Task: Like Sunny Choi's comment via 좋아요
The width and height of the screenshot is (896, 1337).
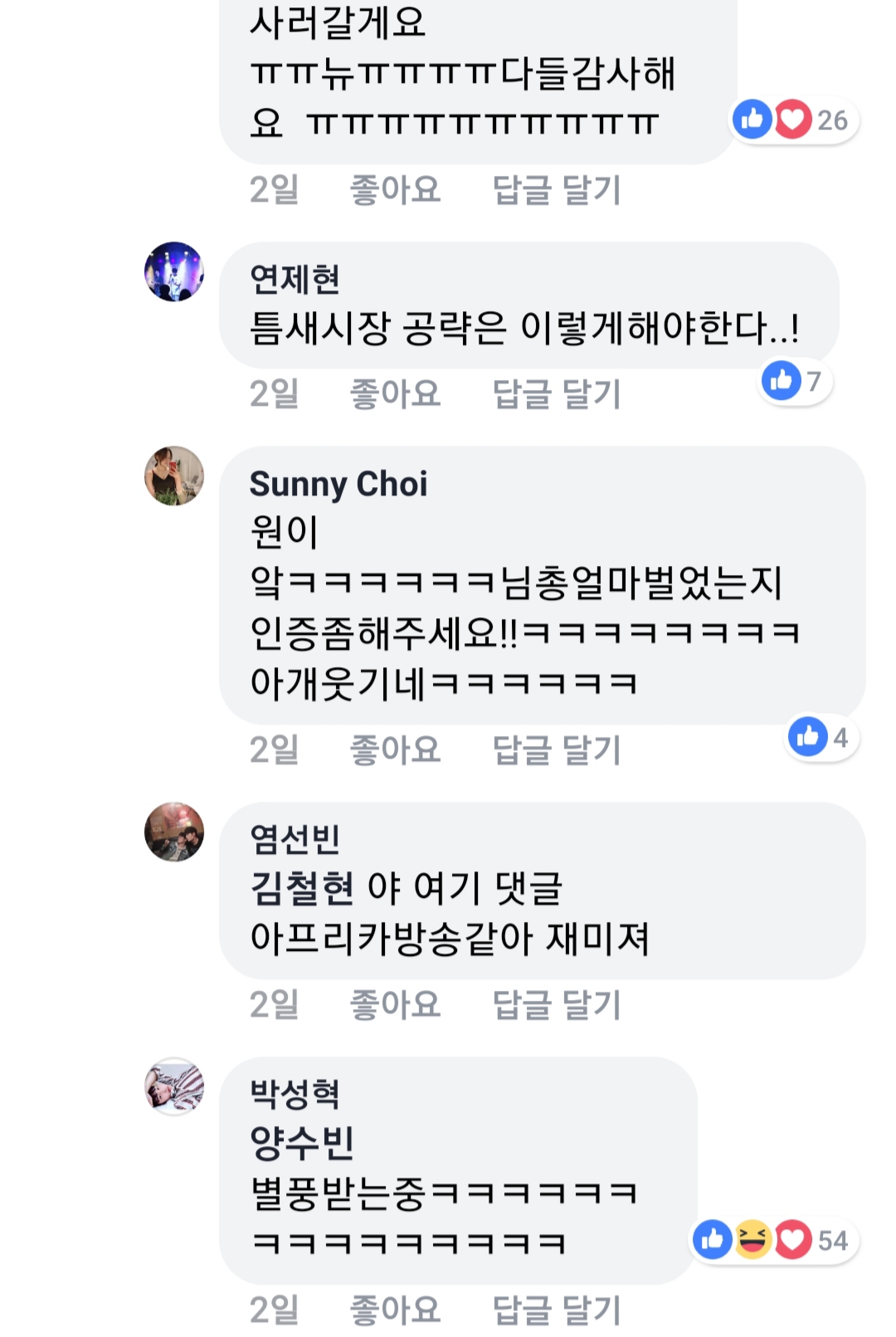Action: pyautogui.click(x=395, y=749)
